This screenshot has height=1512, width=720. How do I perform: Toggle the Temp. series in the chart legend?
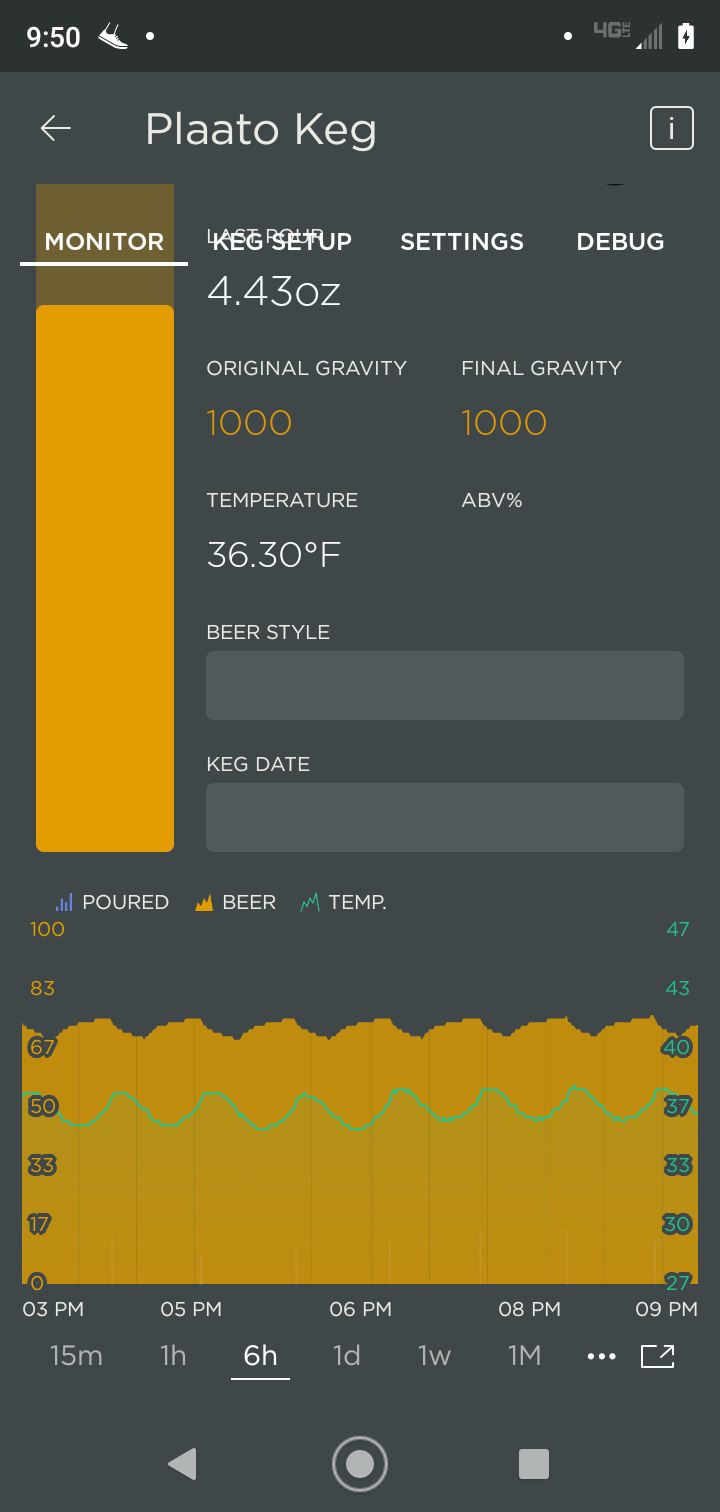coord(343,902)
